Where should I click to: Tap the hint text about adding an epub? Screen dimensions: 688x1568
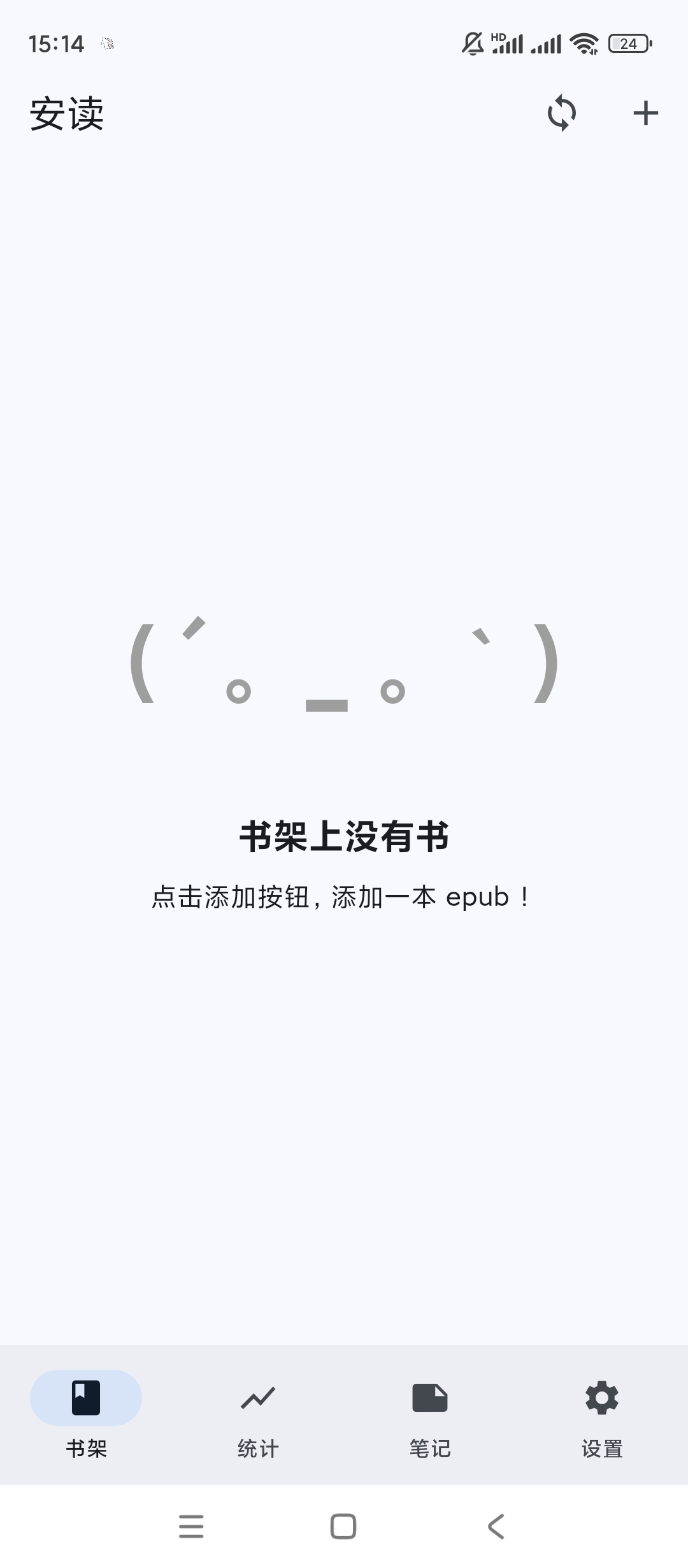[x=342, y=897]
